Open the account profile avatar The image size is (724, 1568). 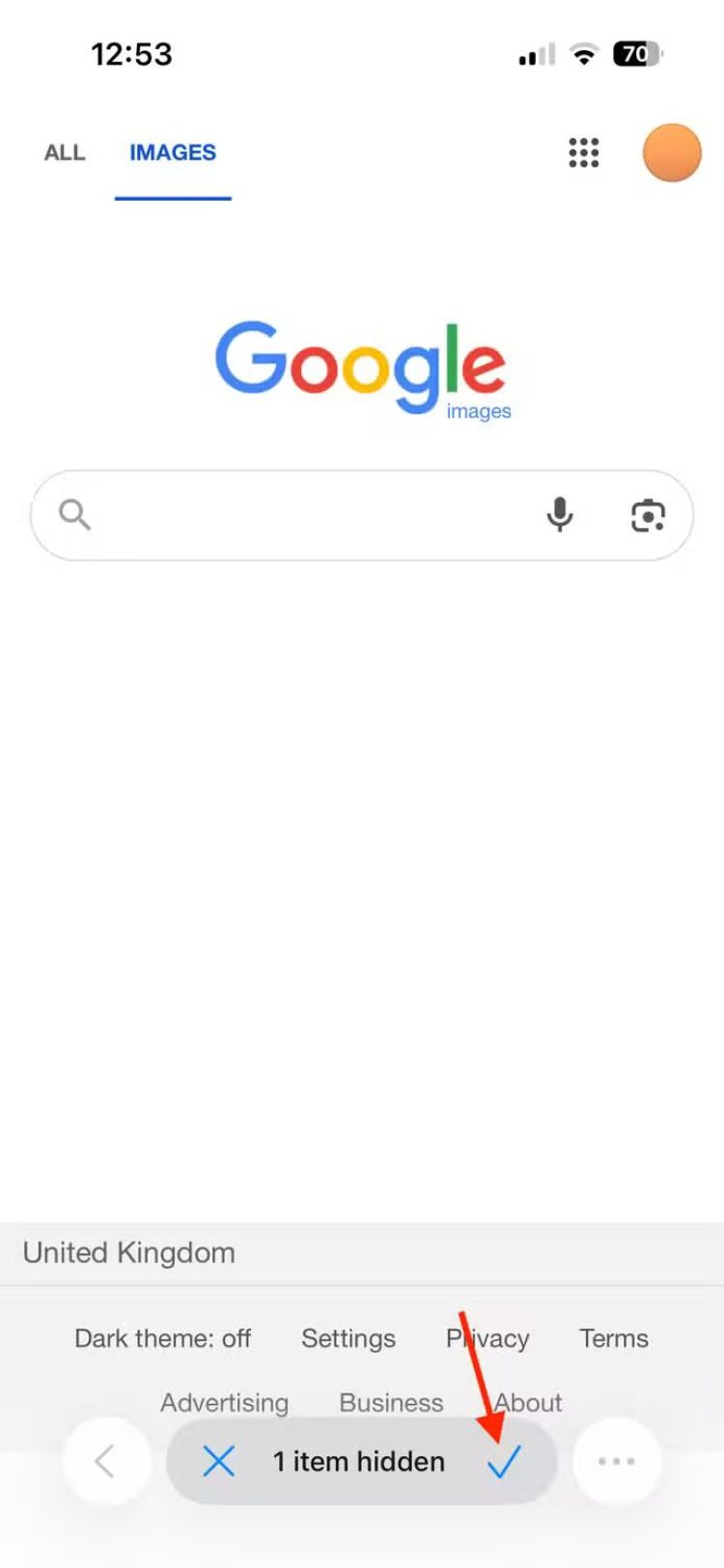point(672,152)
